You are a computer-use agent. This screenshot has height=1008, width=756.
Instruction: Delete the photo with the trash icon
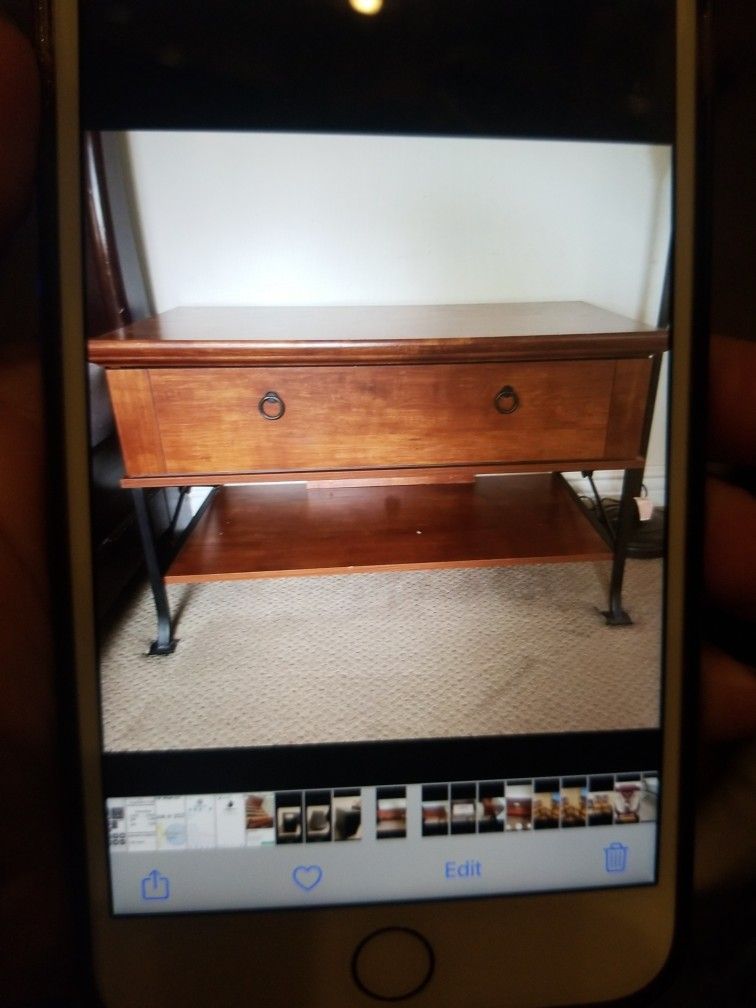[x=617, y=857]
